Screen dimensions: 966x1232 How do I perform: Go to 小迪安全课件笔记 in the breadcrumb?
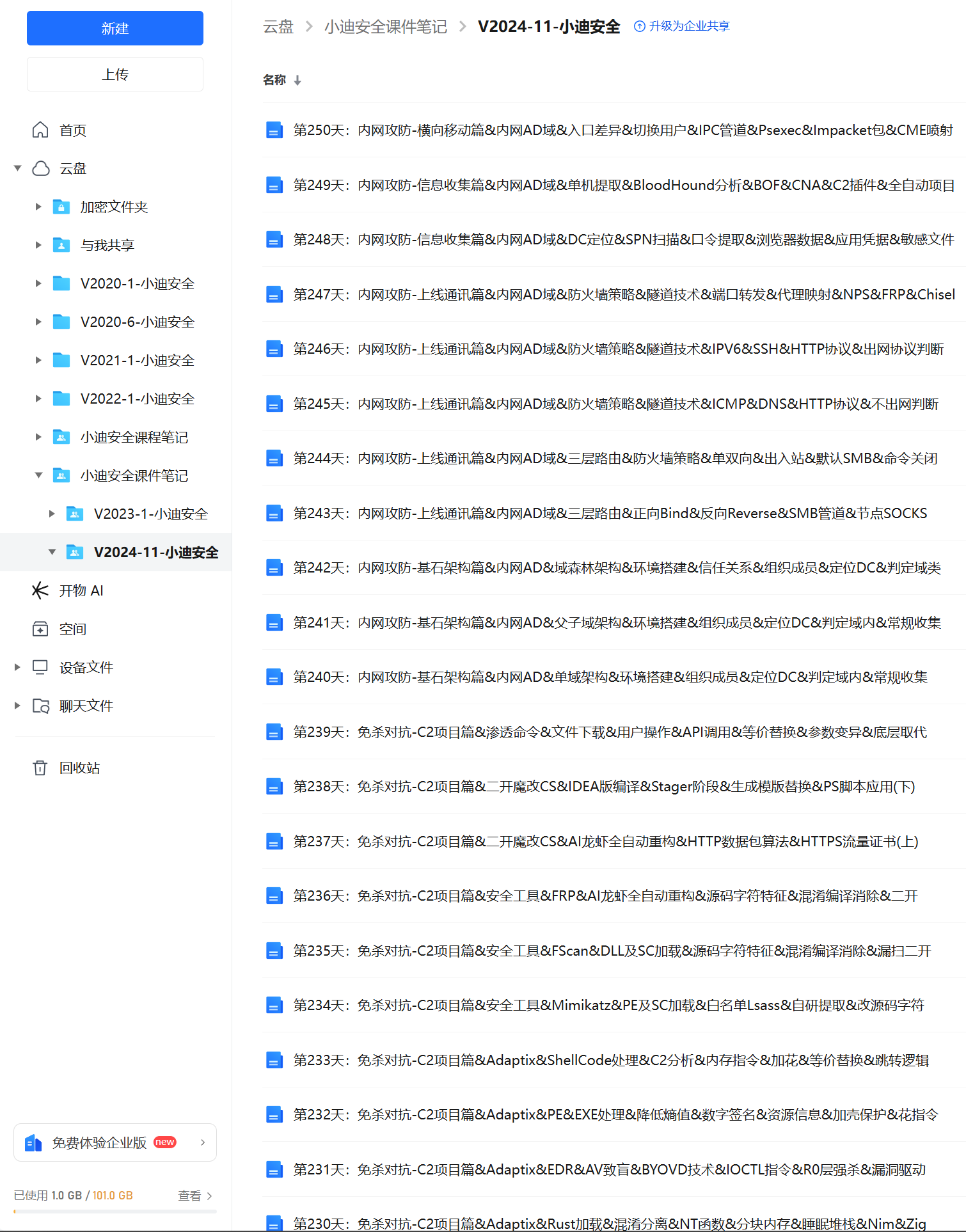click(x=385, y=27)
